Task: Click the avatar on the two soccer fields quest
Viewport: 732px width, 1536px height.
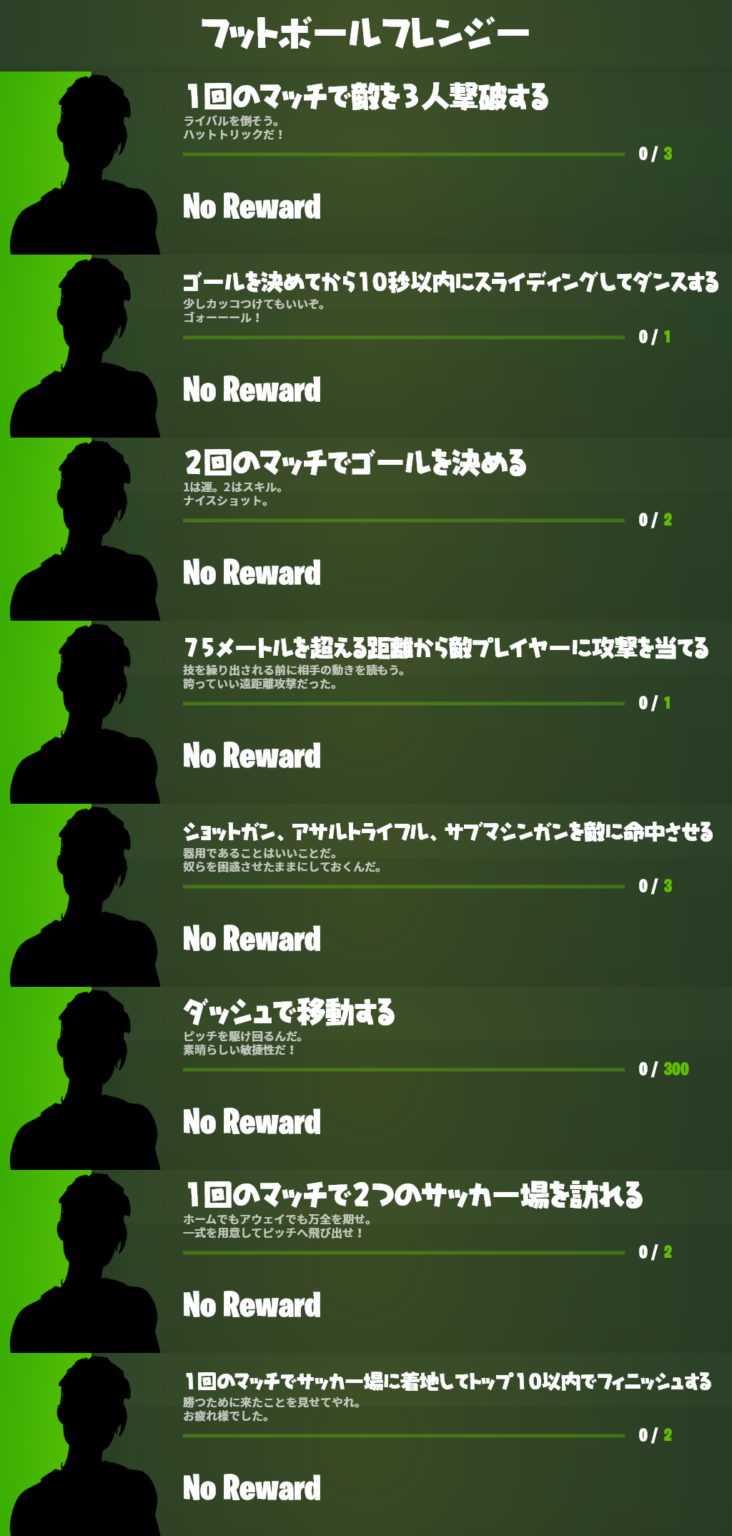Action: tap(85, 1260)
